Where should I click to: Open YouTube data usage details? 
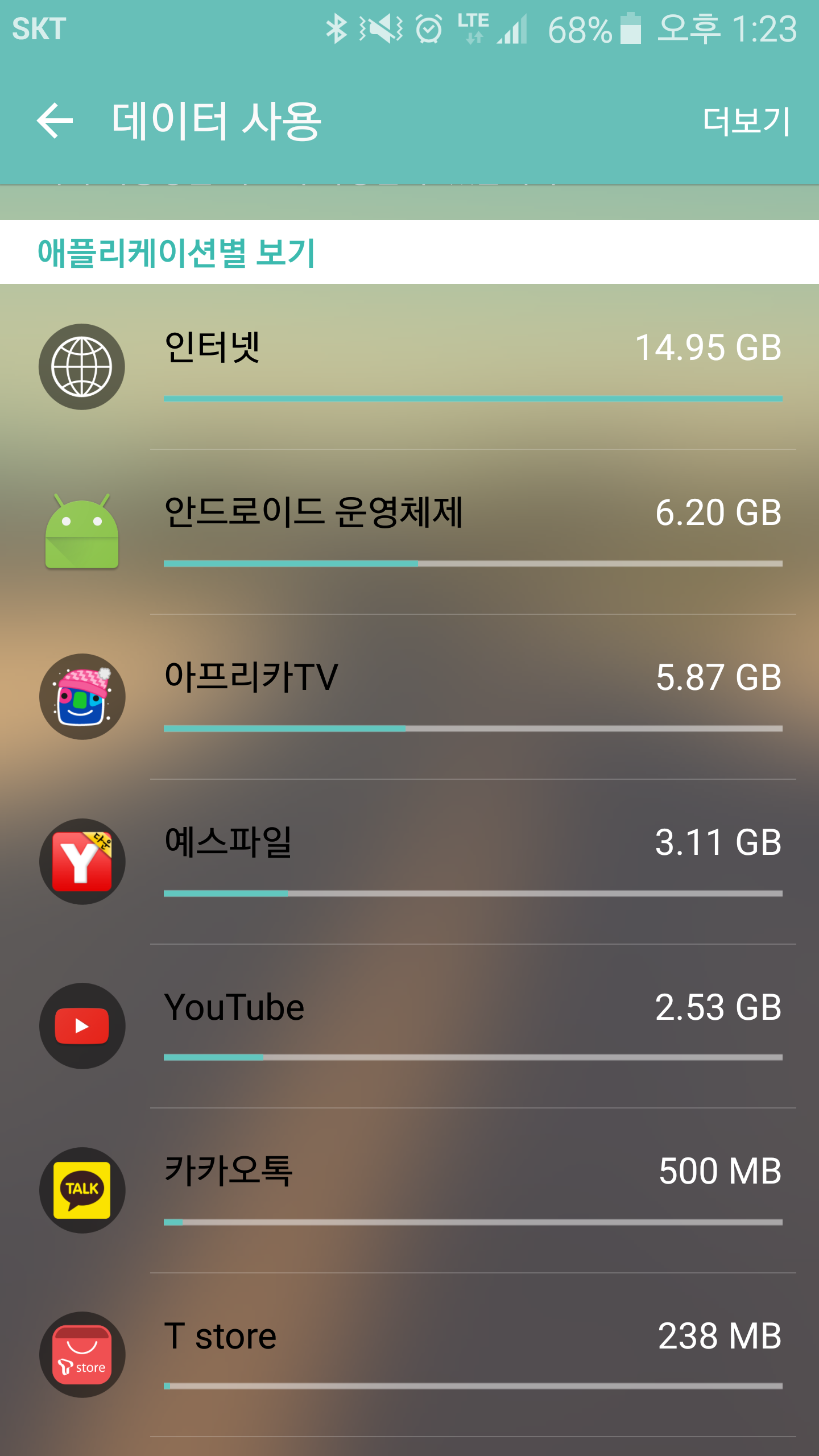point(409,1027)
